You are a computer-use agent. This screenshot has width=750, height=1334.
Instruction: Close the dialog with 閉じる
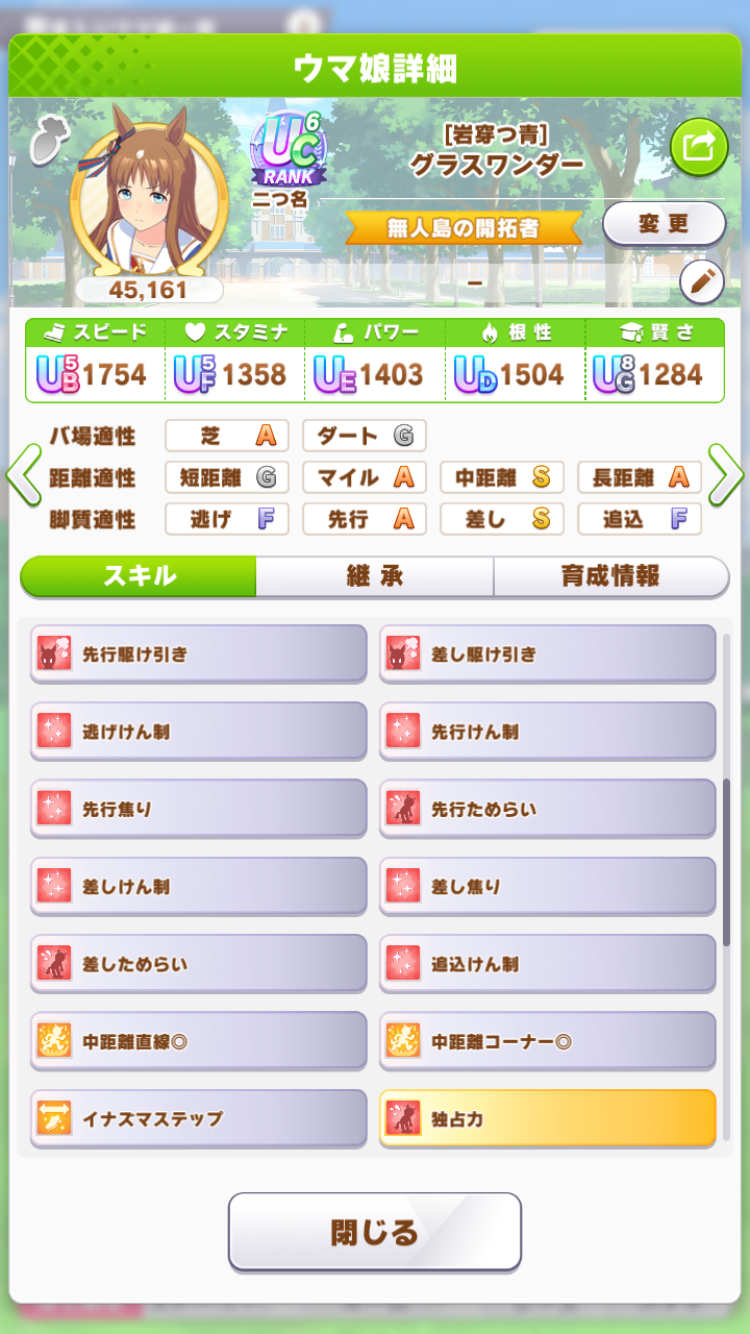[x=375, y=1232]
